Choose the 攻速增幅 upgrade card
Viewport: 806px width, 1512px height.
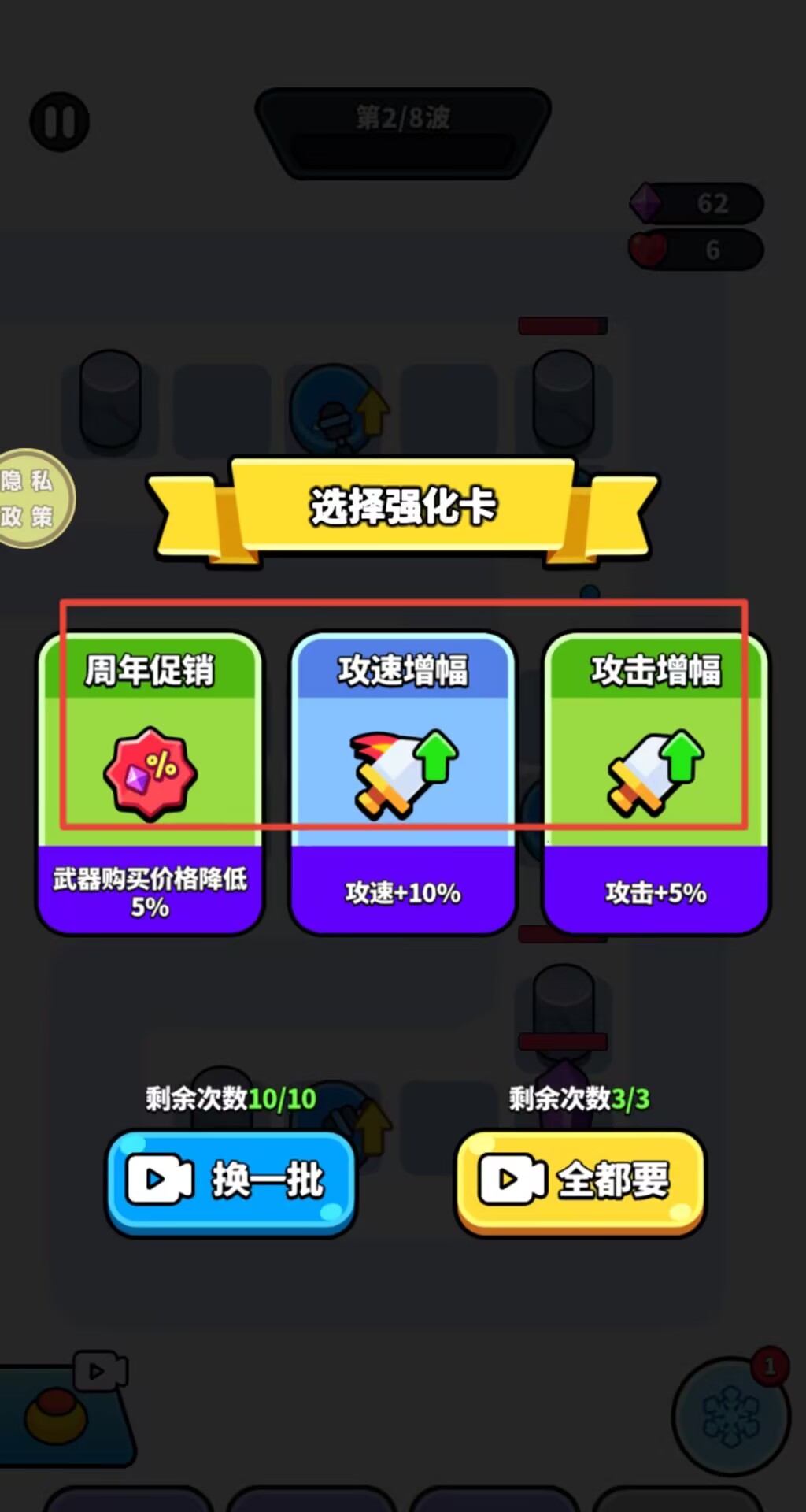403,784
